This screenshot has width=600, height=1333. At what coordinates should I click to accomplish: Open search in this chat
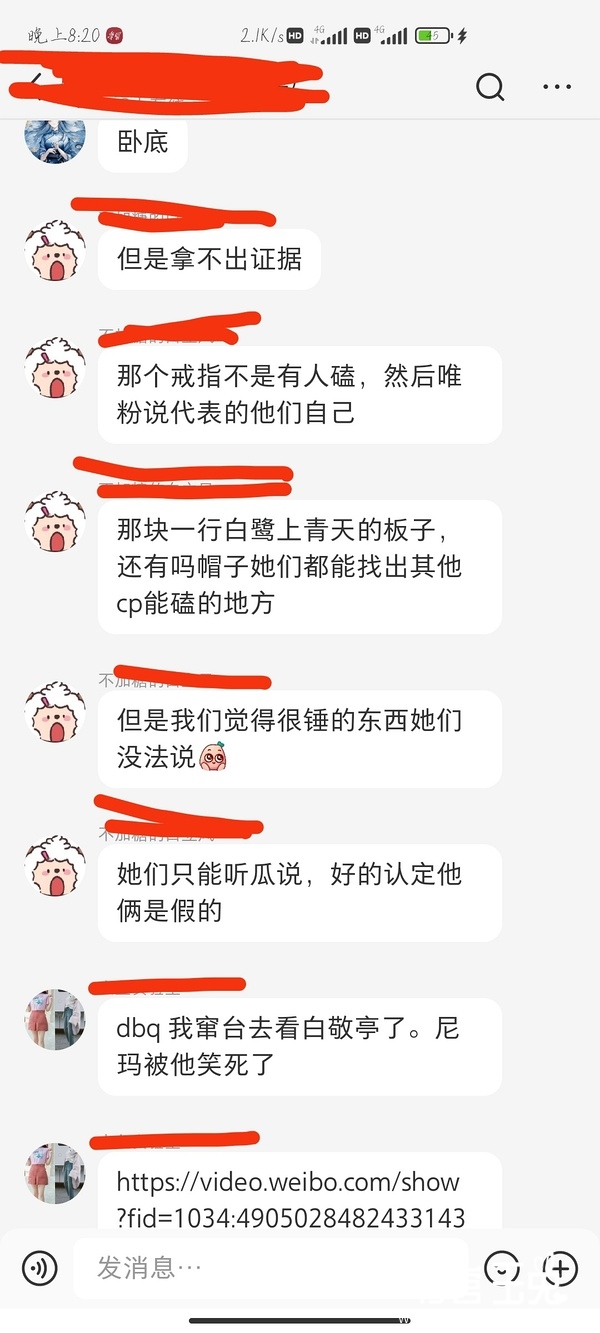(x=490, y=87)
